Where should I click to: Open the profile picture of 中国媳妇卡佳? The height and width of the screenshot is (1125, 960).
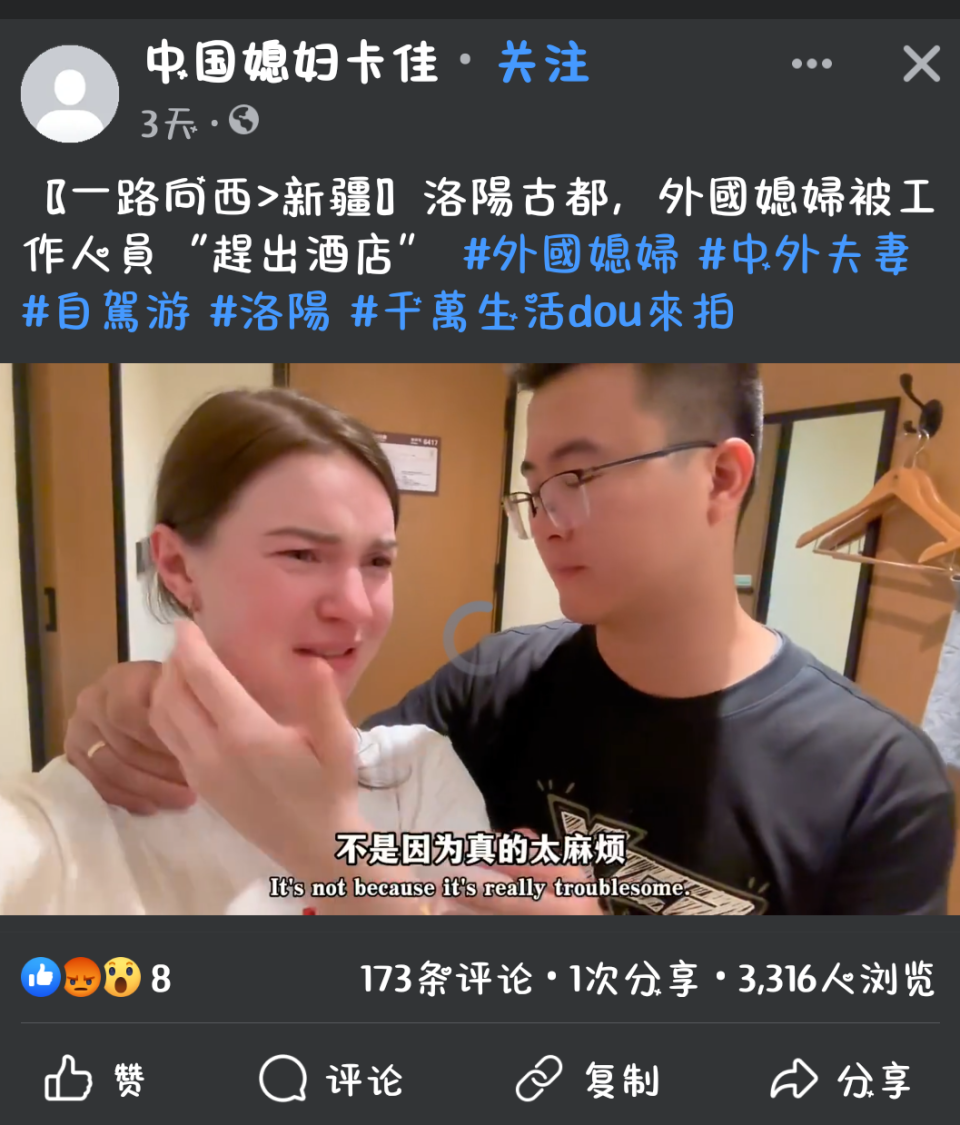click(x=70, y=94)
